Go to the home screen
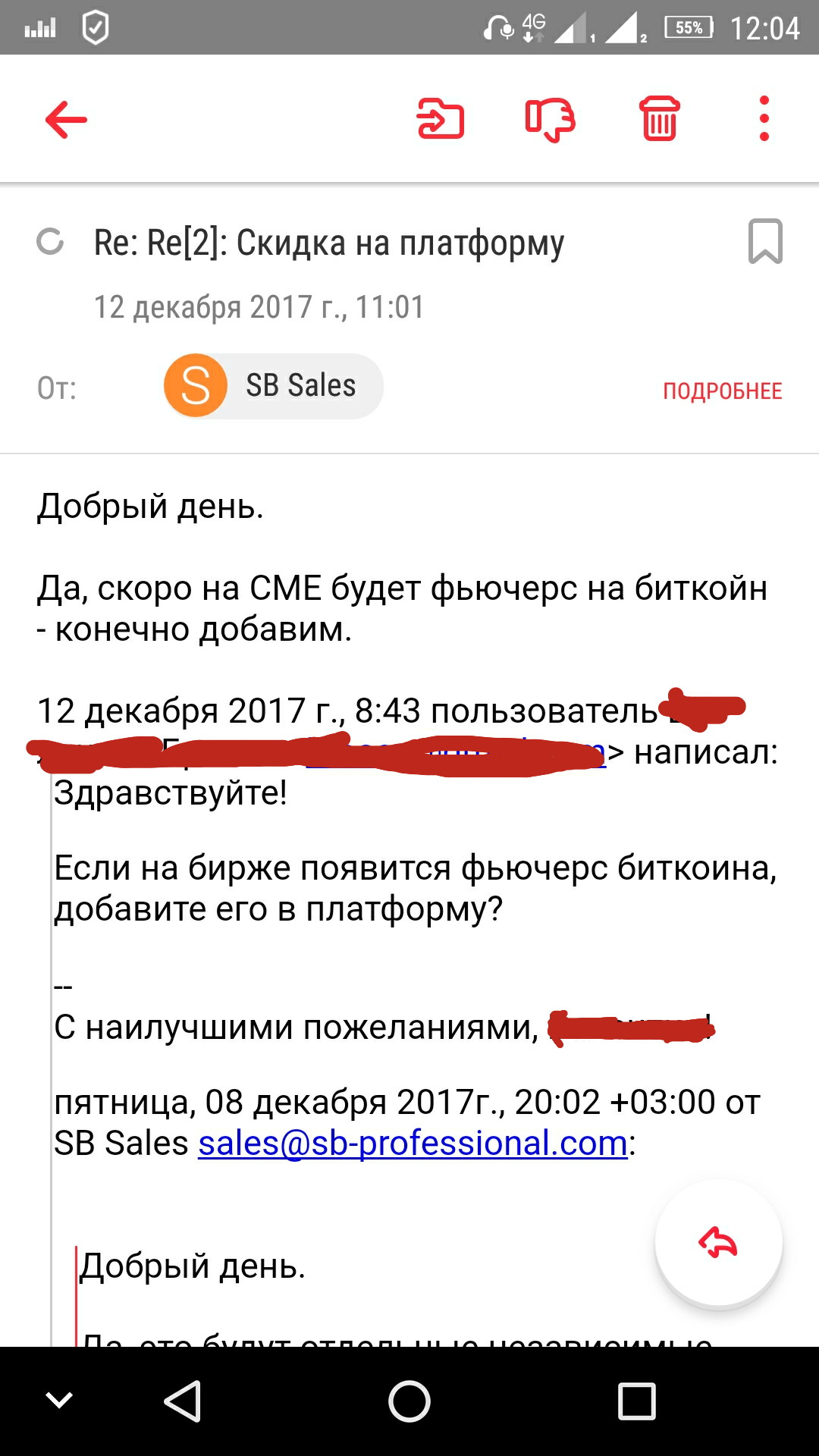The width and height of the screenshot is (819, 1456). [x=409, y=1401]
